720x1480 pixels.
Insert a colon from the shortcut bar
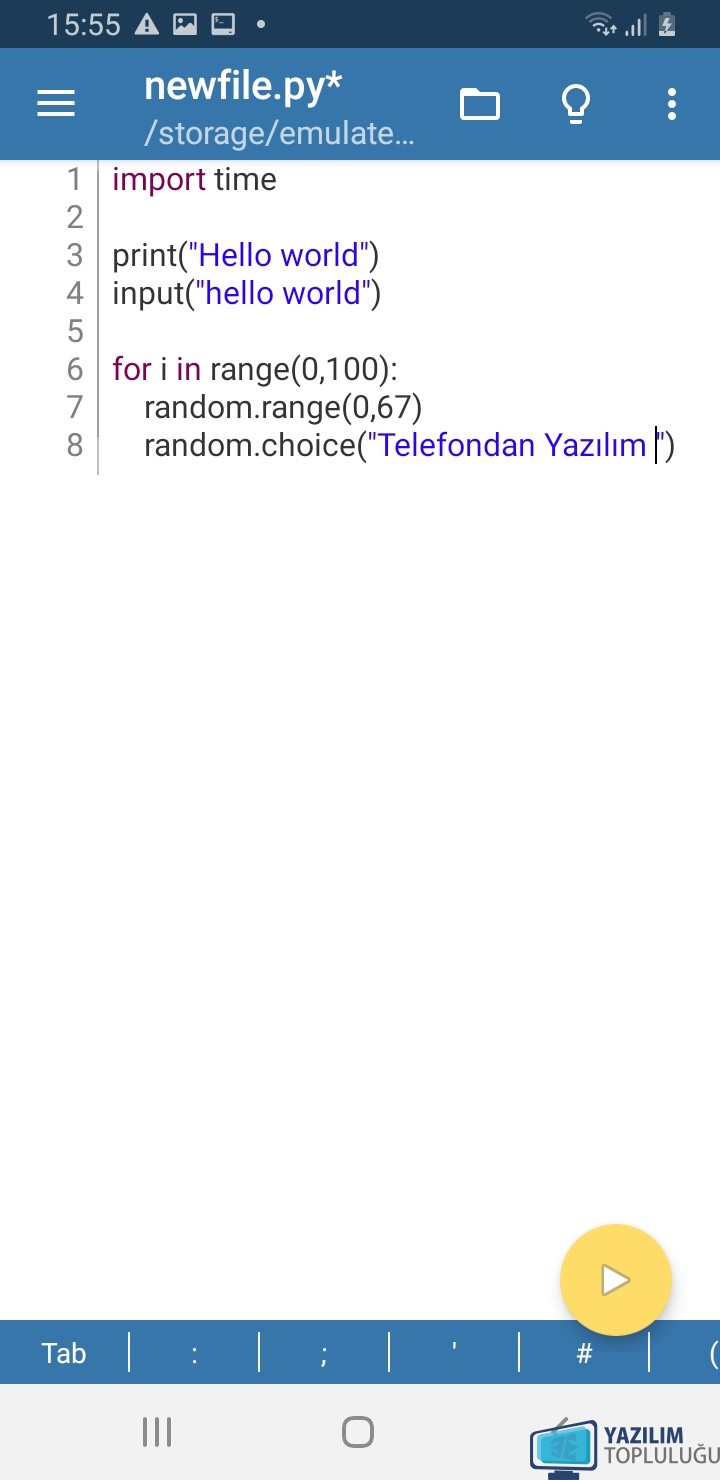pos(194,1353)
